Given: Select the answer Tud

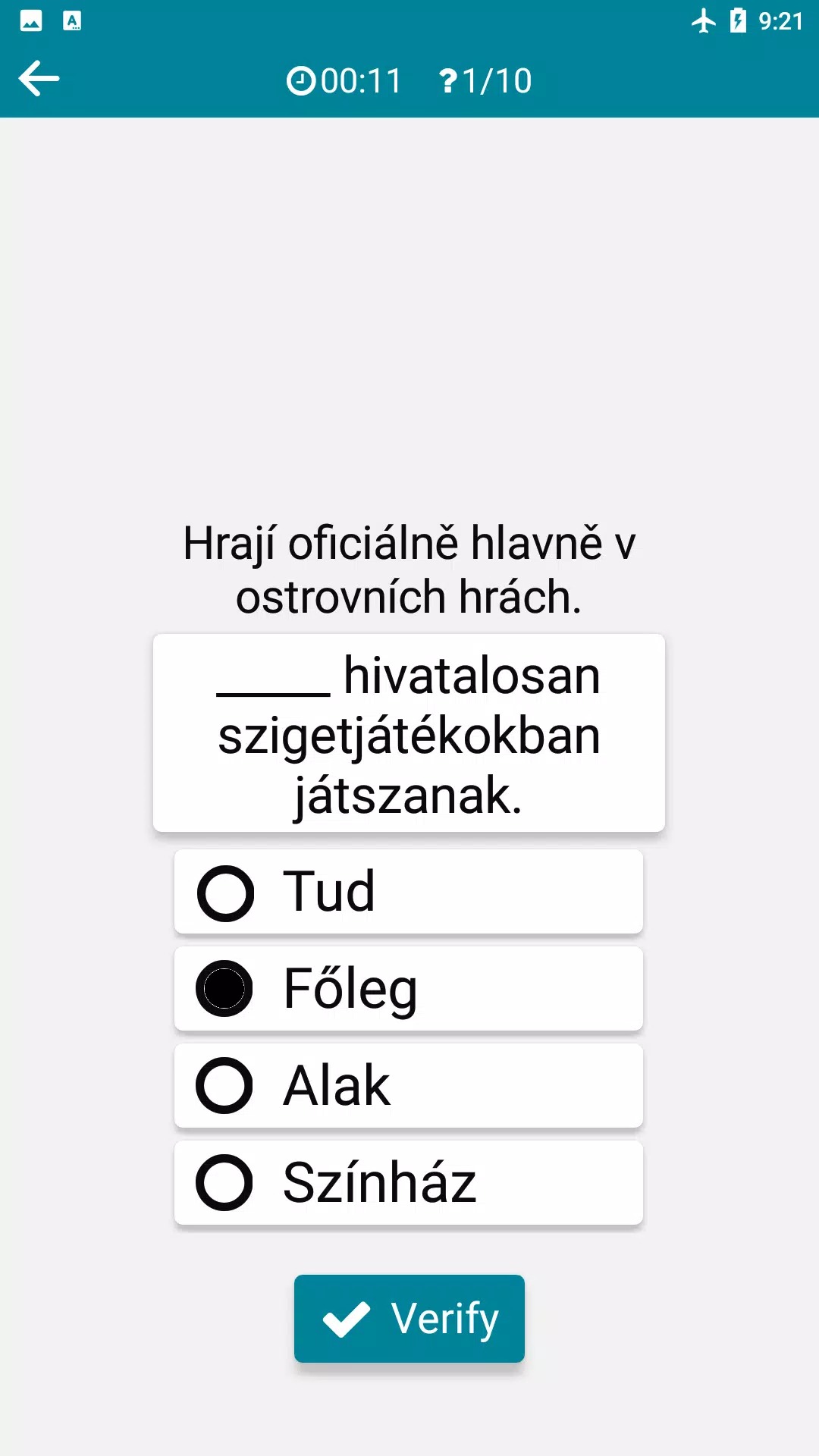Looking at the screenshot, I should point(408,892).
